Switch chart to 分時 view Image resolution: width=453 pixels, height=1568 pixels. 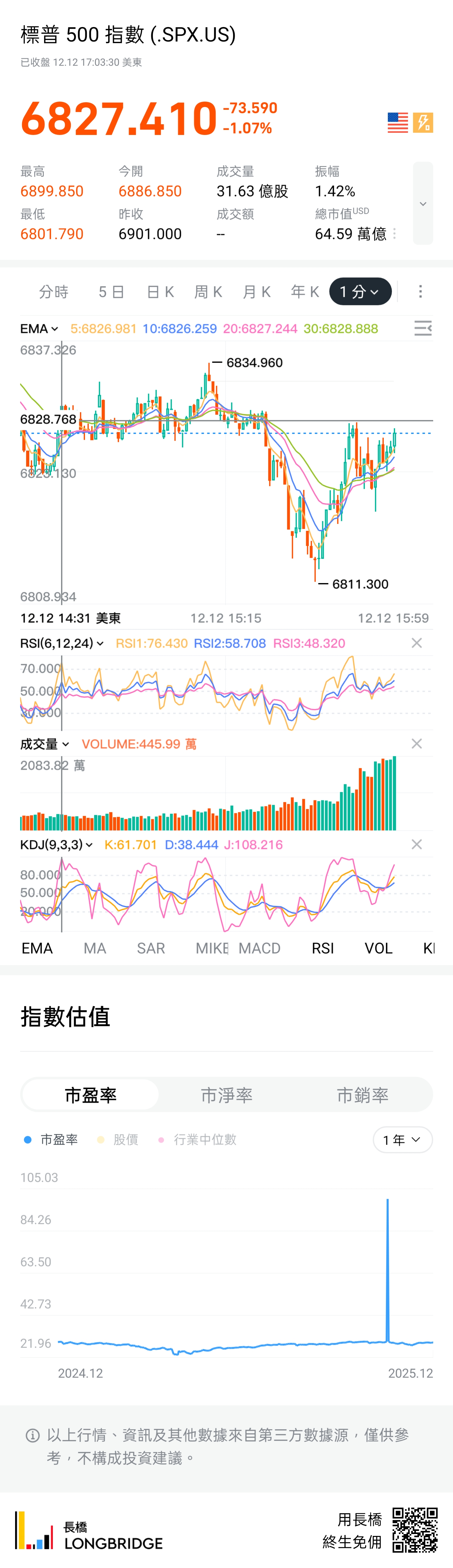(53, 292)
